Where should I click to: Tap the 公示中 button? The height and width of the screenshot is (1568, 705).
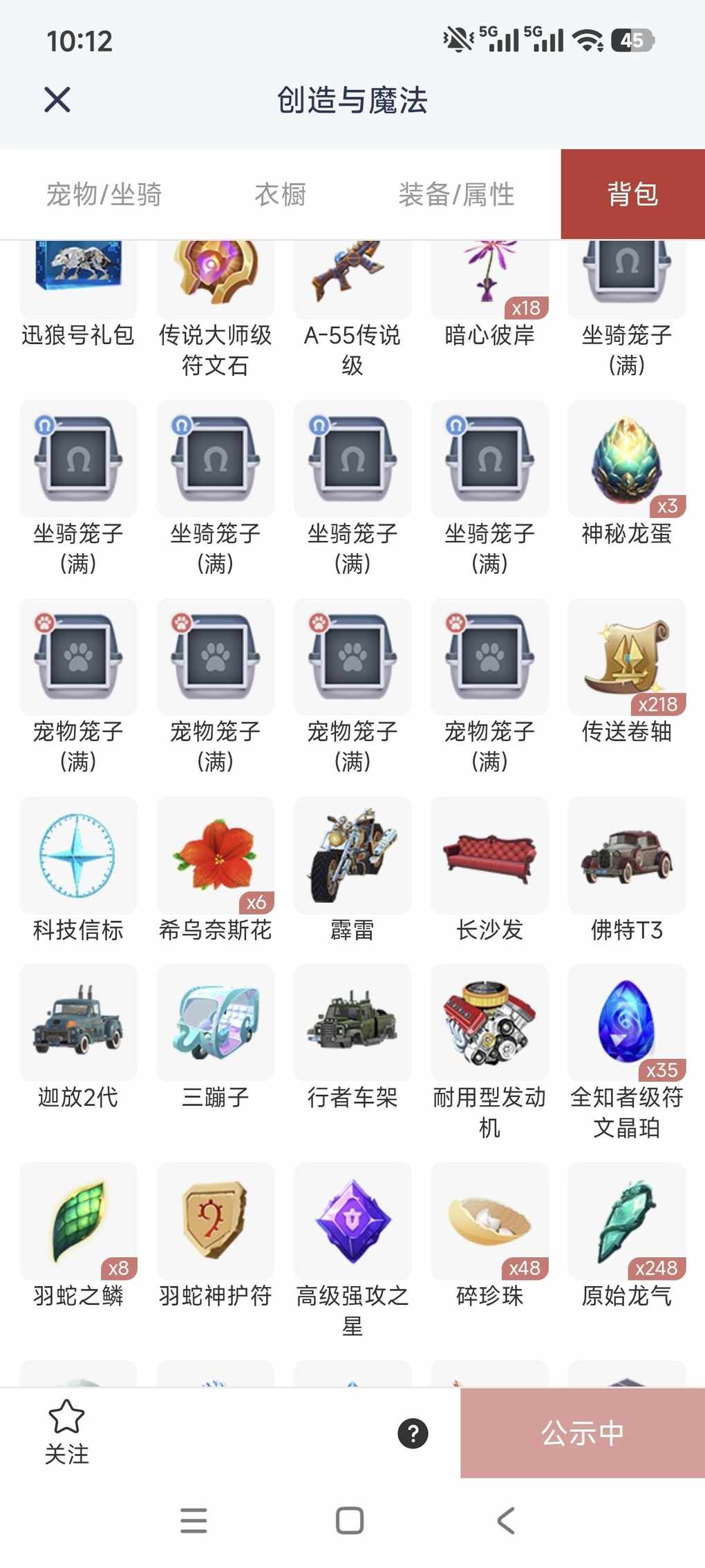[x=582, y=1433]
